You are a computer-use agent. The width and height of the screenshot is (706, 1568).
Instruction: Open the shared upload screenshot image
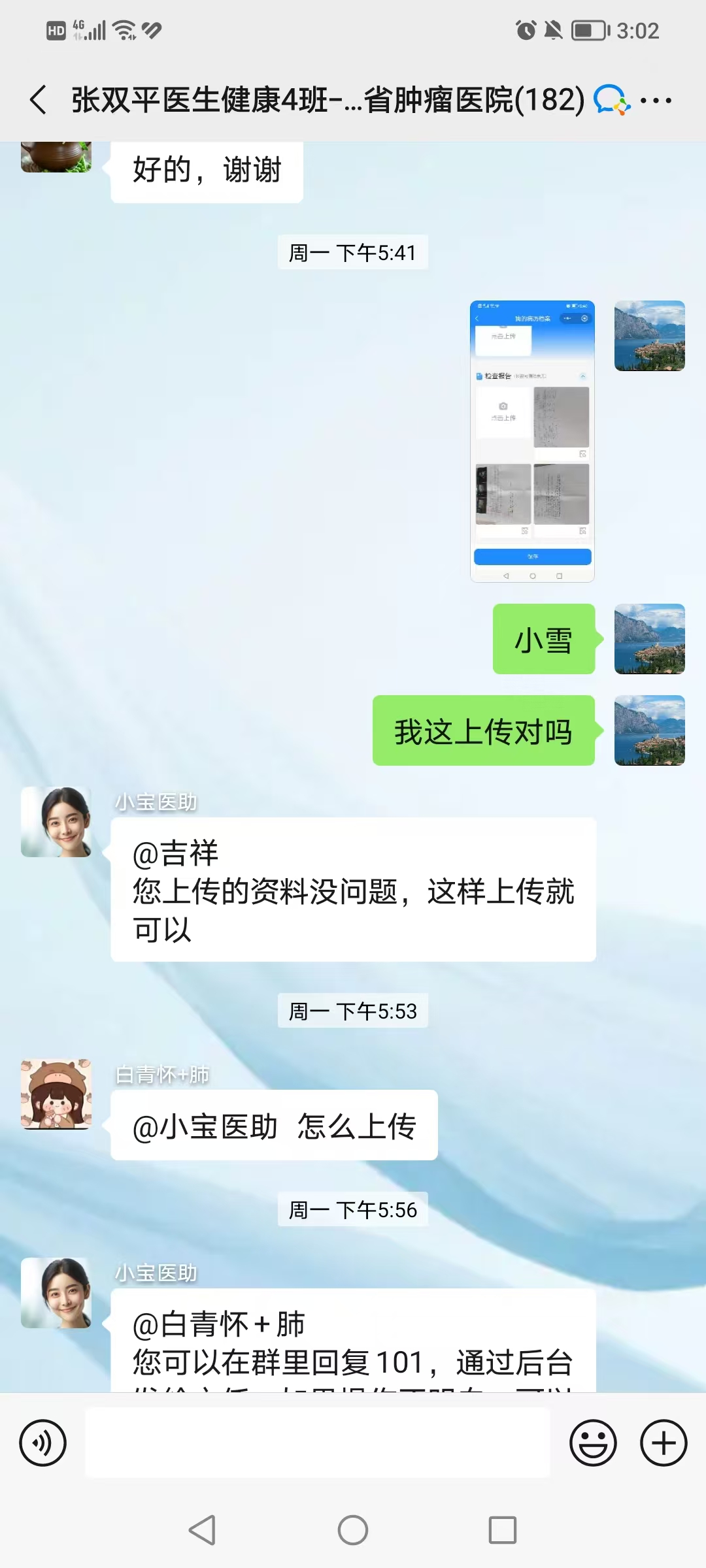[x=532, y=441]
